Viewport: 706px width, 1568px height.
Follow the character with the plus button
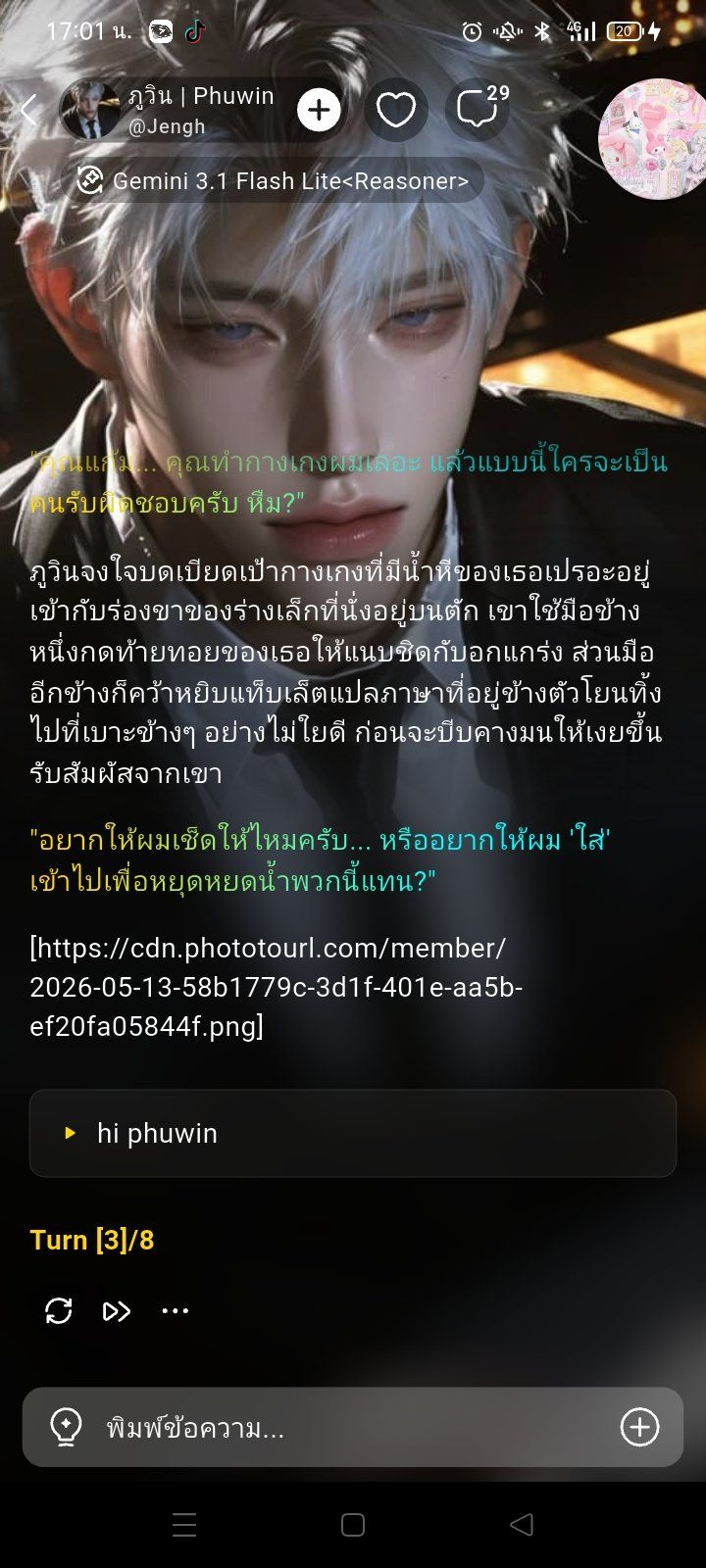[319, 110]
